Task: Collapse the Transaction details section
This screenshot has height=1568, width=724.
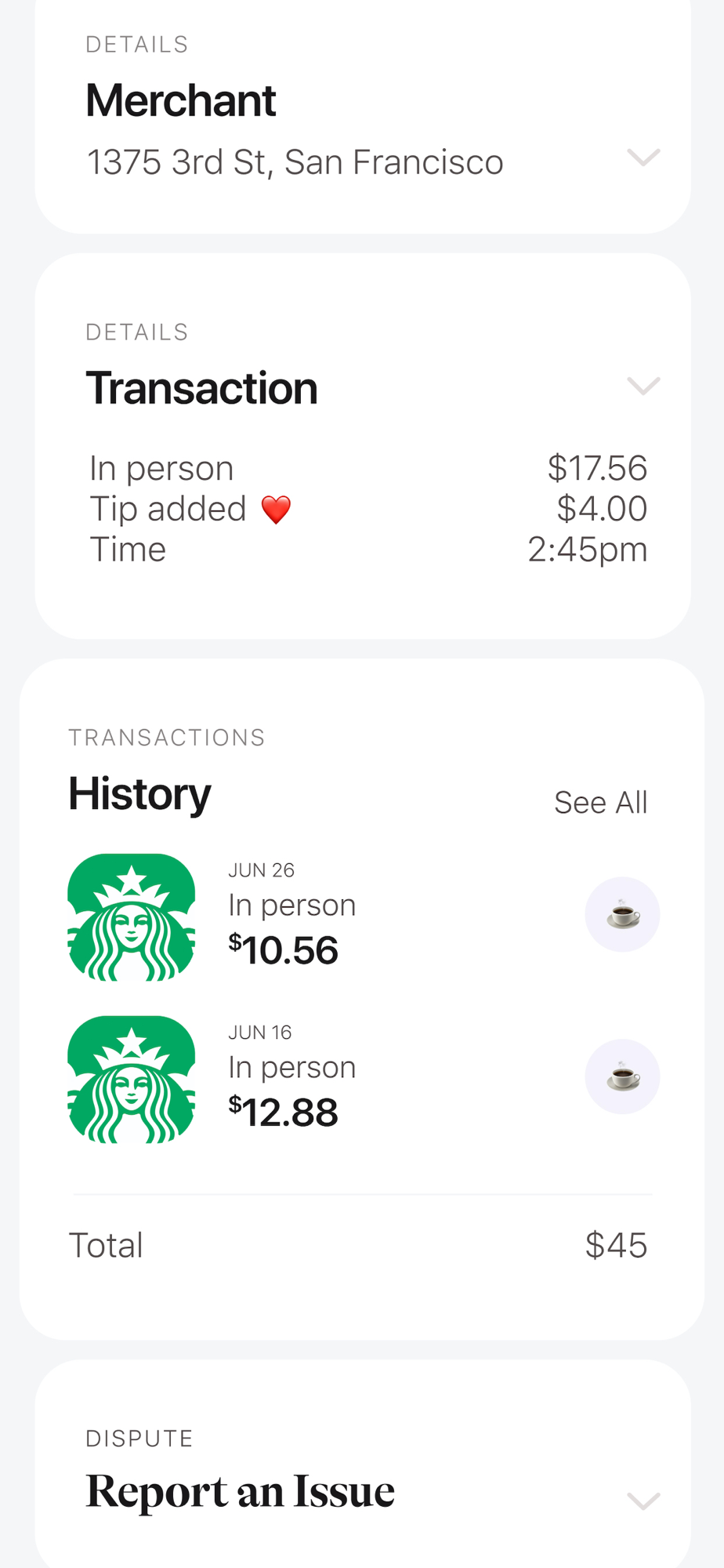Action: click(x=643, y=386)
